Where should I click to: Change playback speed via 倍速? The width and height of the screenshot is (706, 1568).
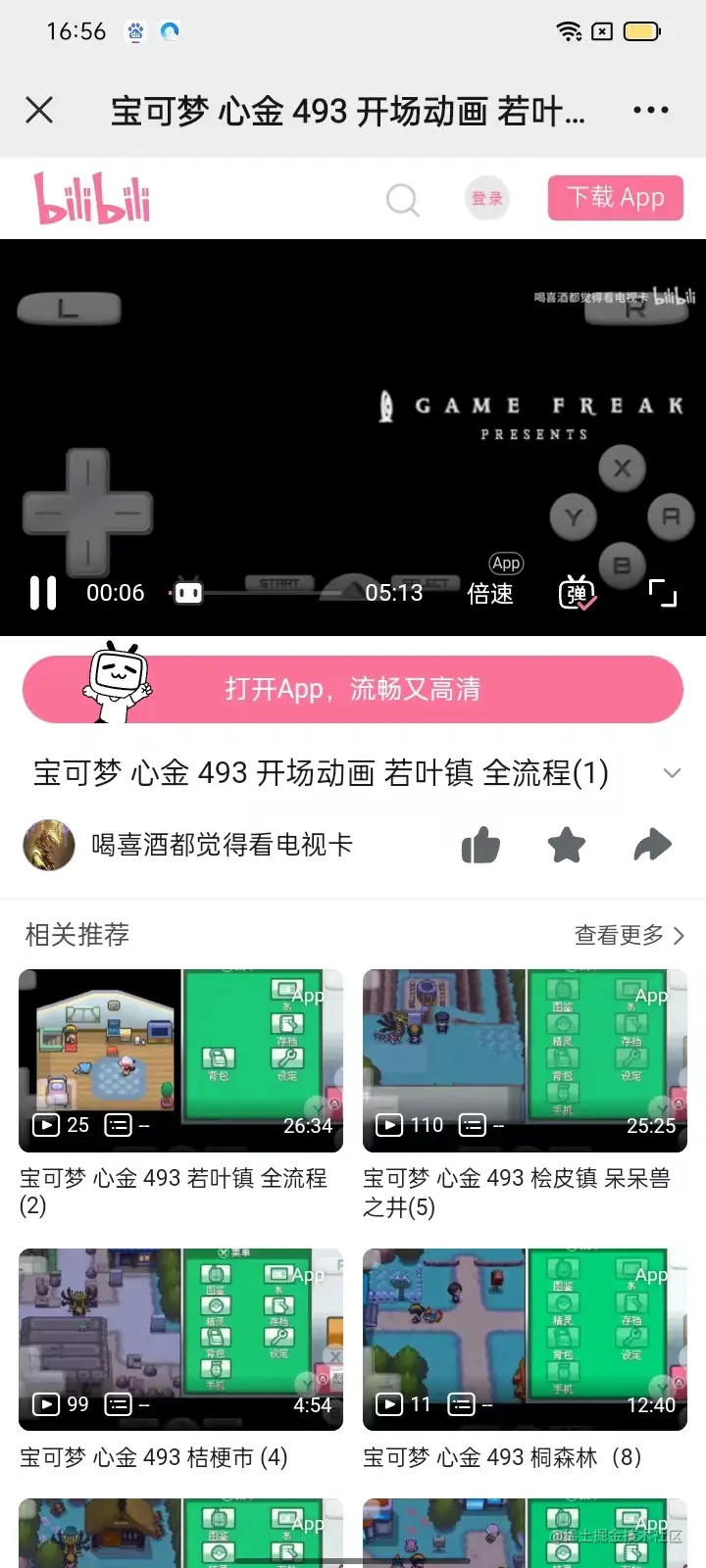490,593
